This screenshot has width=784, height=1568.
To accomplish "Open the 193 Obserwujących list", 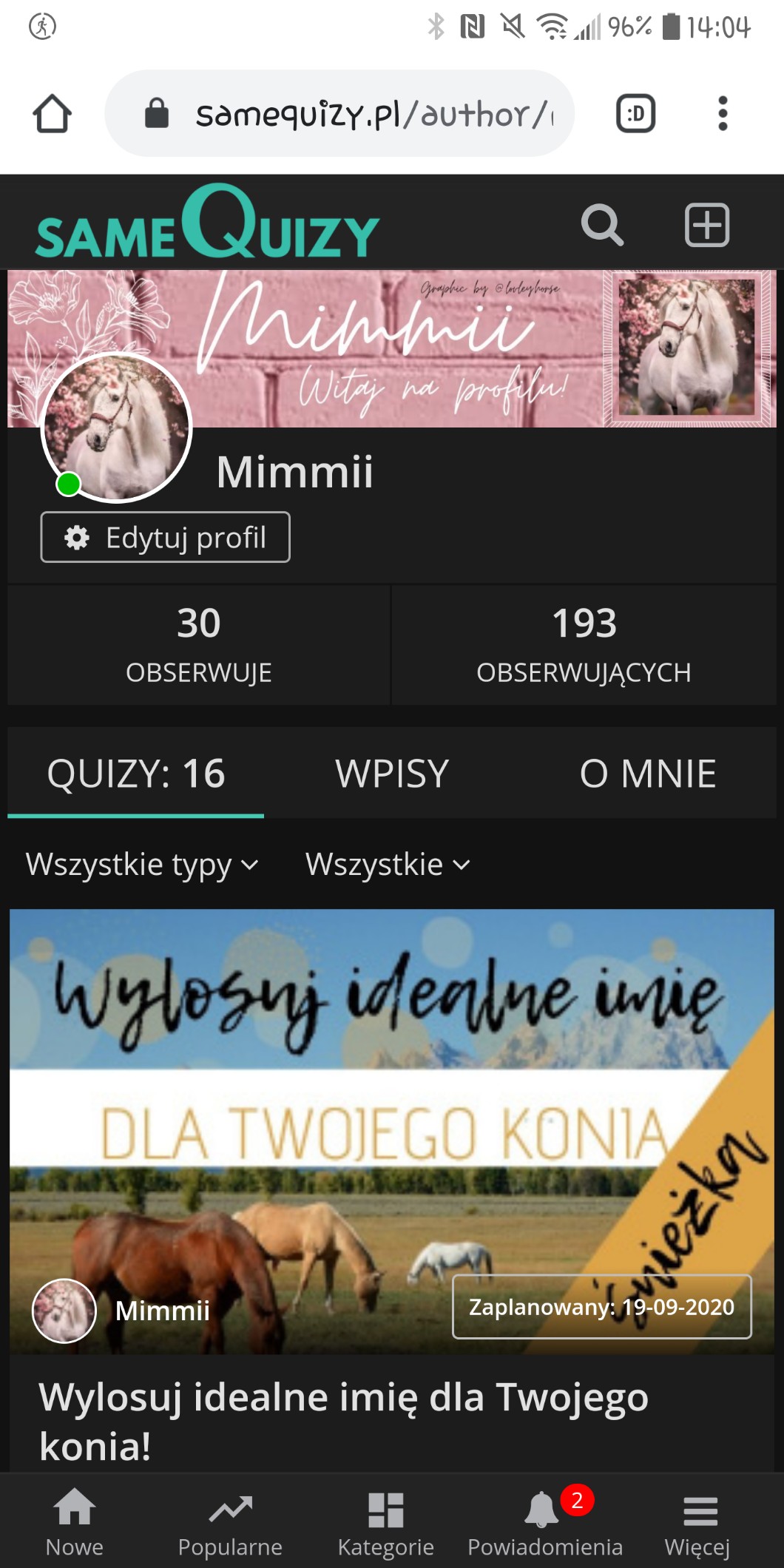I will pyautogui.click(x=584, y=644).
